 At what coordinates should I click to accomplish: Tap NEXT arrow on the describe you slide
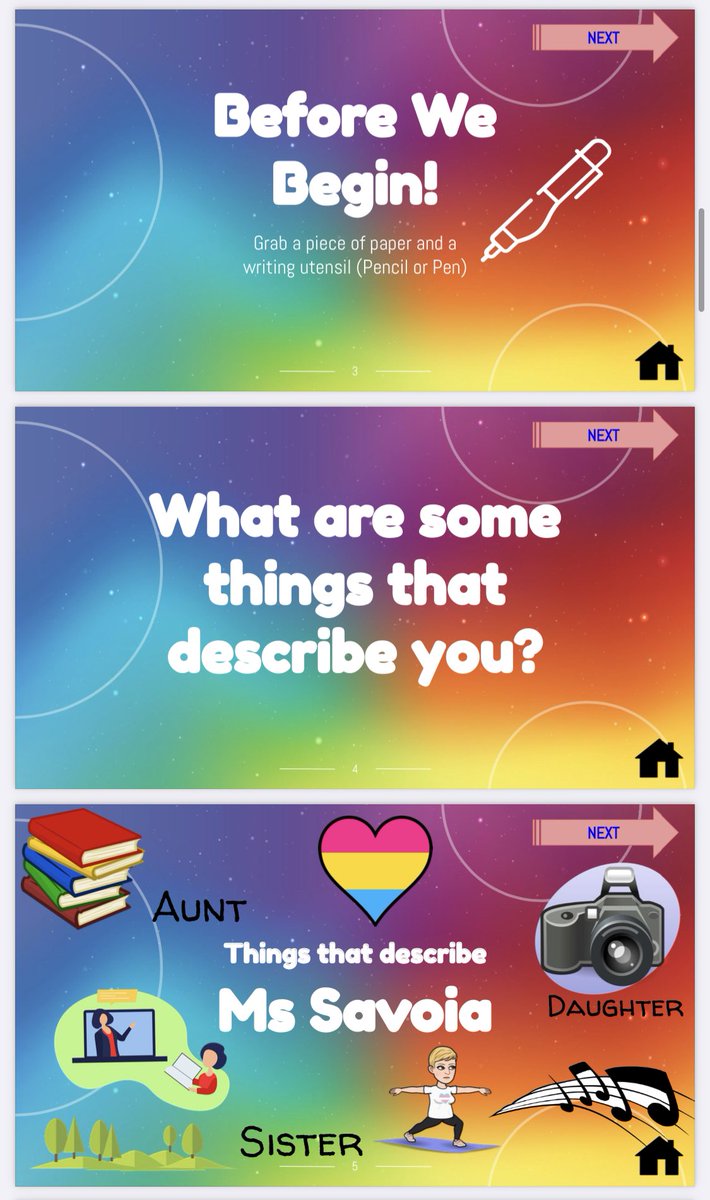click(605, 435)
